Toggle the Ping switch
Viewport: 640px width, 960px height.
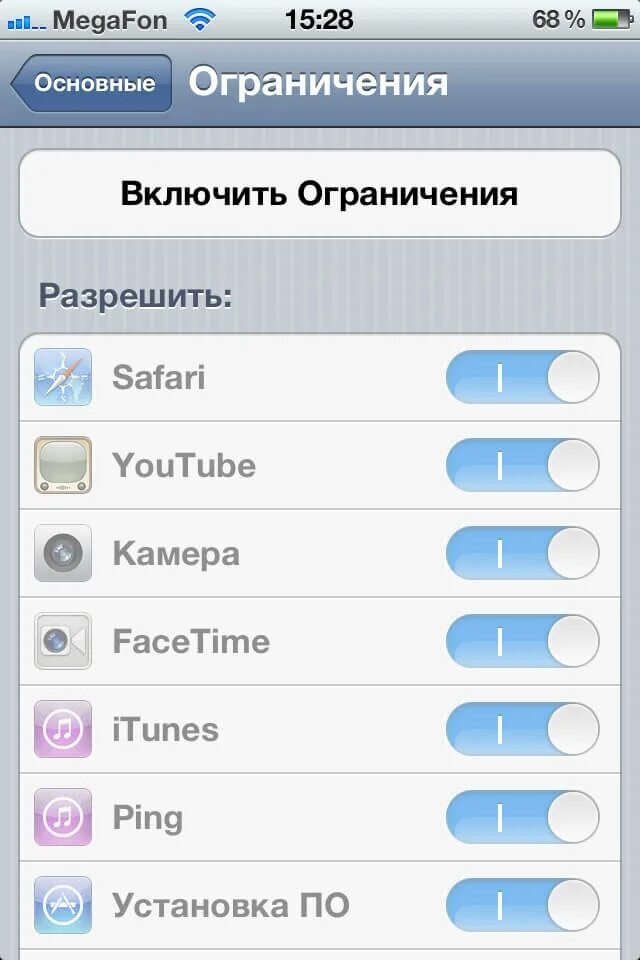522,817
